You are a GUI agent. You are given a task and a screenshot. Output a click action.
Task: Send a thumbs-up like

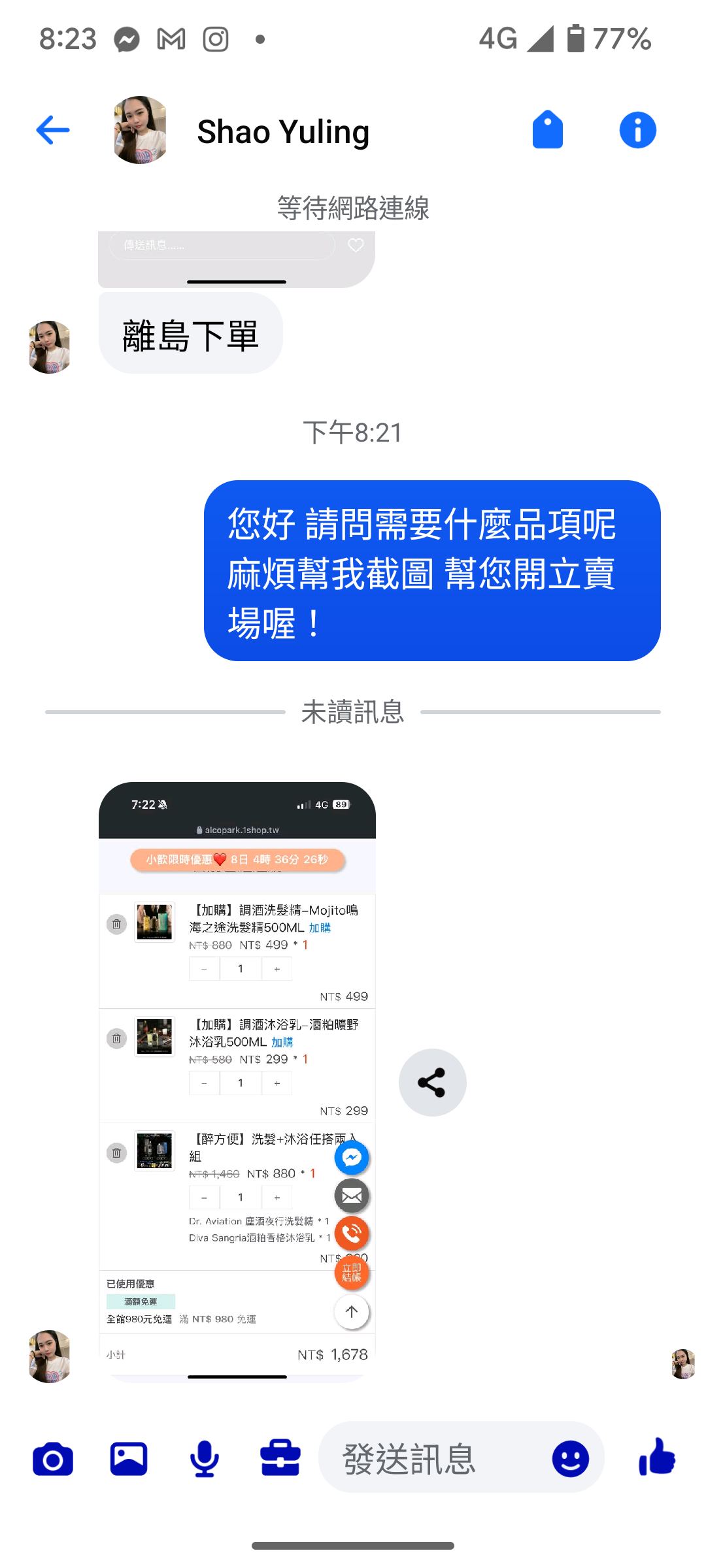pos(657,1458)
